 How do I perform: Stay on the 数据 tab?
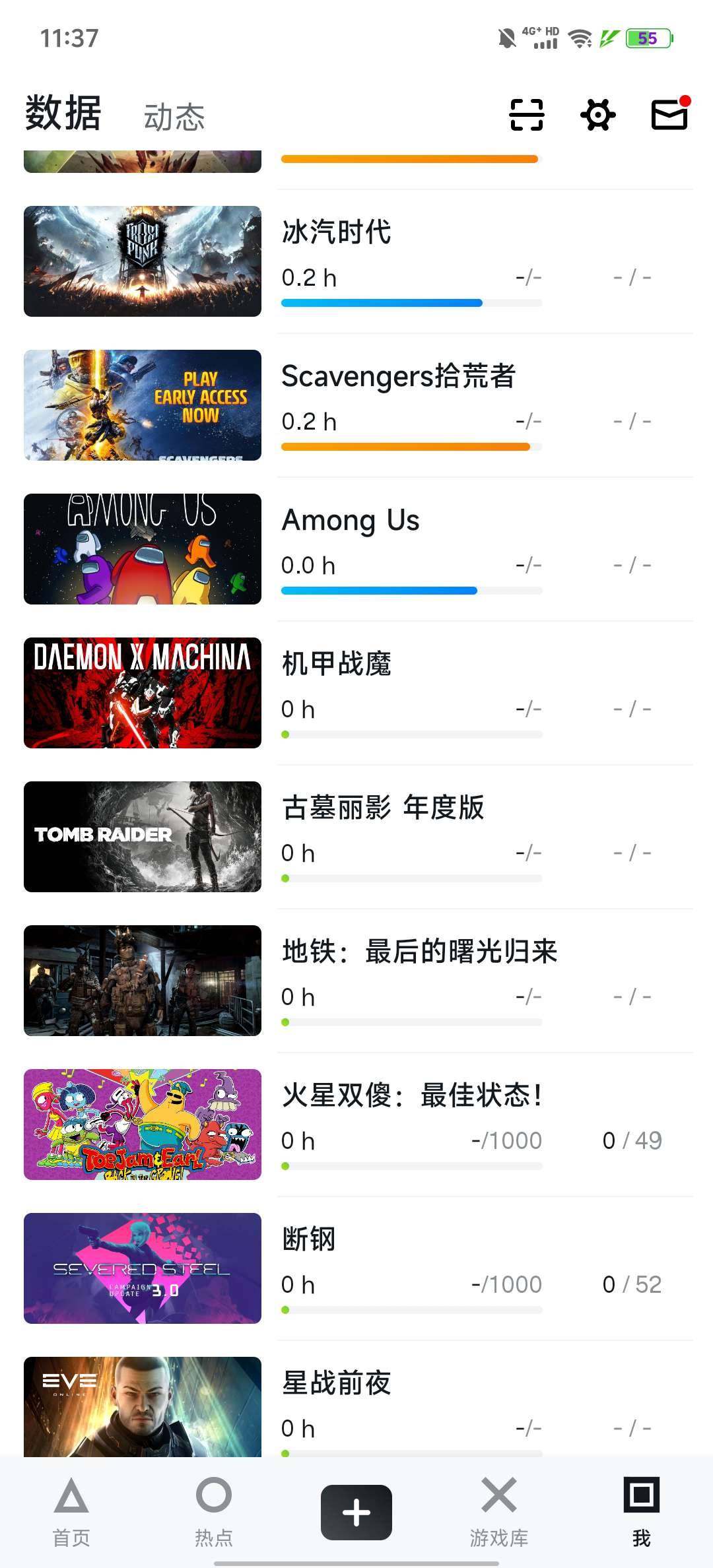click(62, 114)
